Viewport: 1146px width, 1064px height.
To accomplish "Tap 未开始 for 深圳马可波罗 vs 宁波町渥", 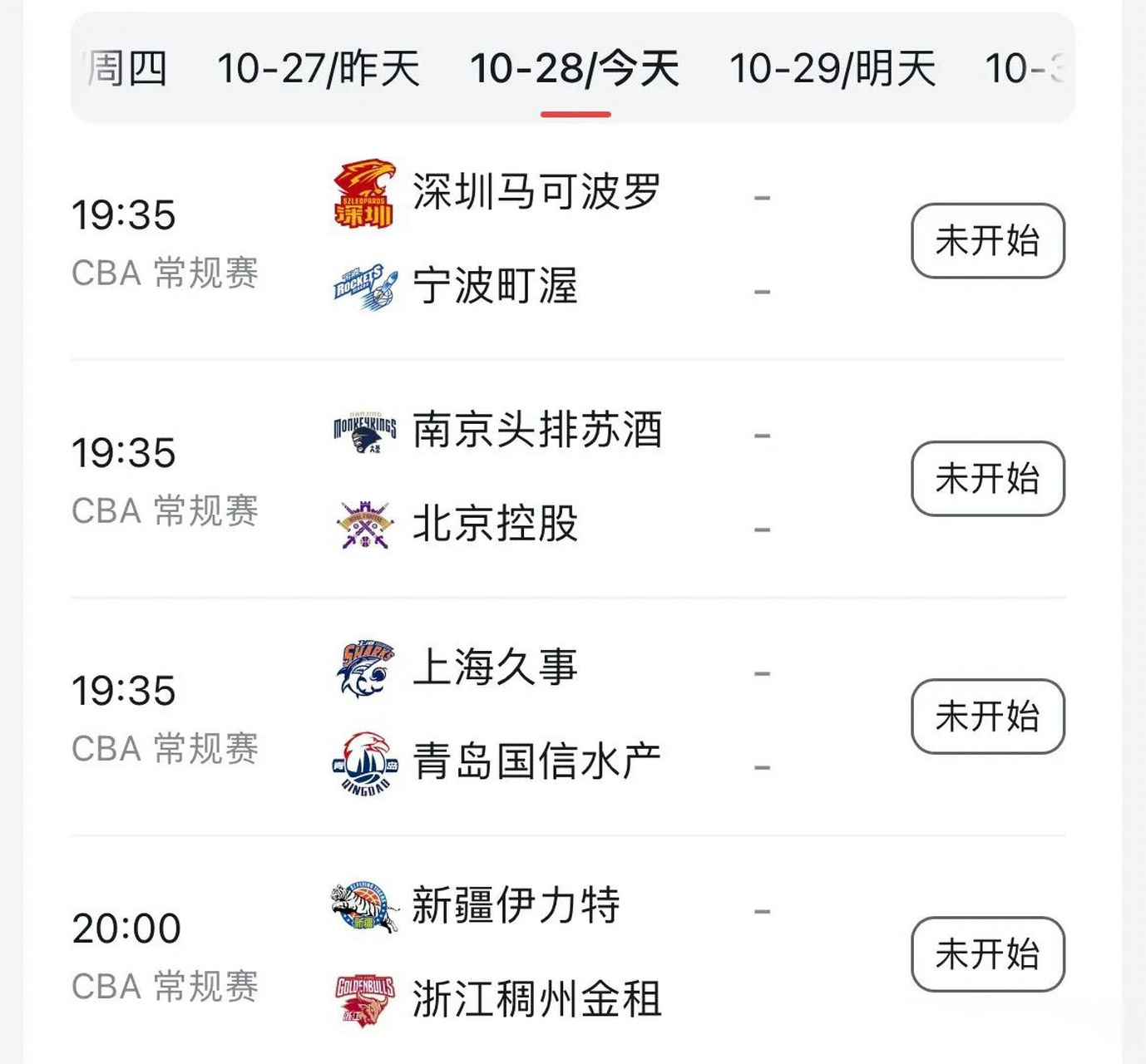I will [x=988, y=241].
